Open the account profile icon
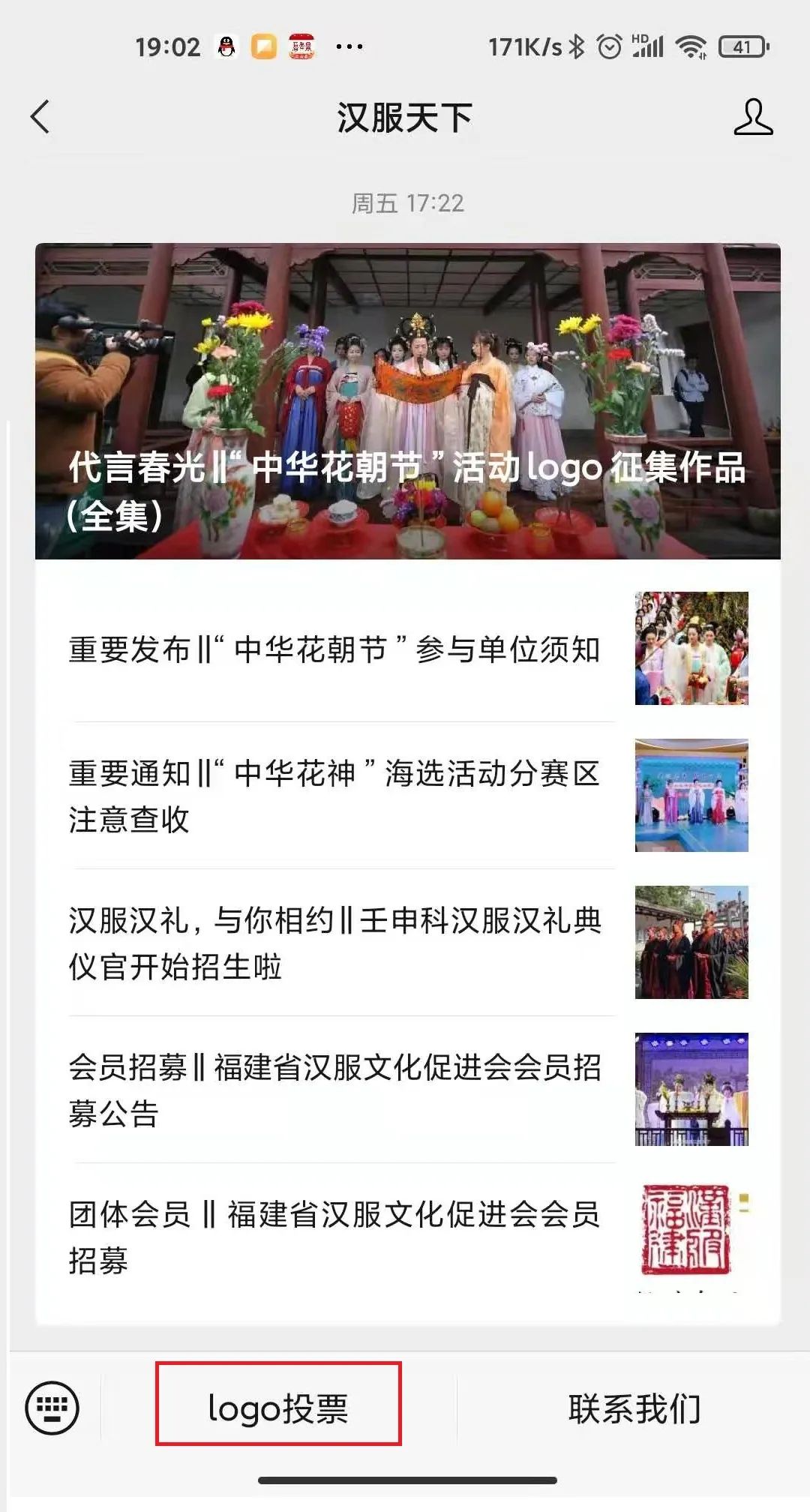 coord(752,118)
